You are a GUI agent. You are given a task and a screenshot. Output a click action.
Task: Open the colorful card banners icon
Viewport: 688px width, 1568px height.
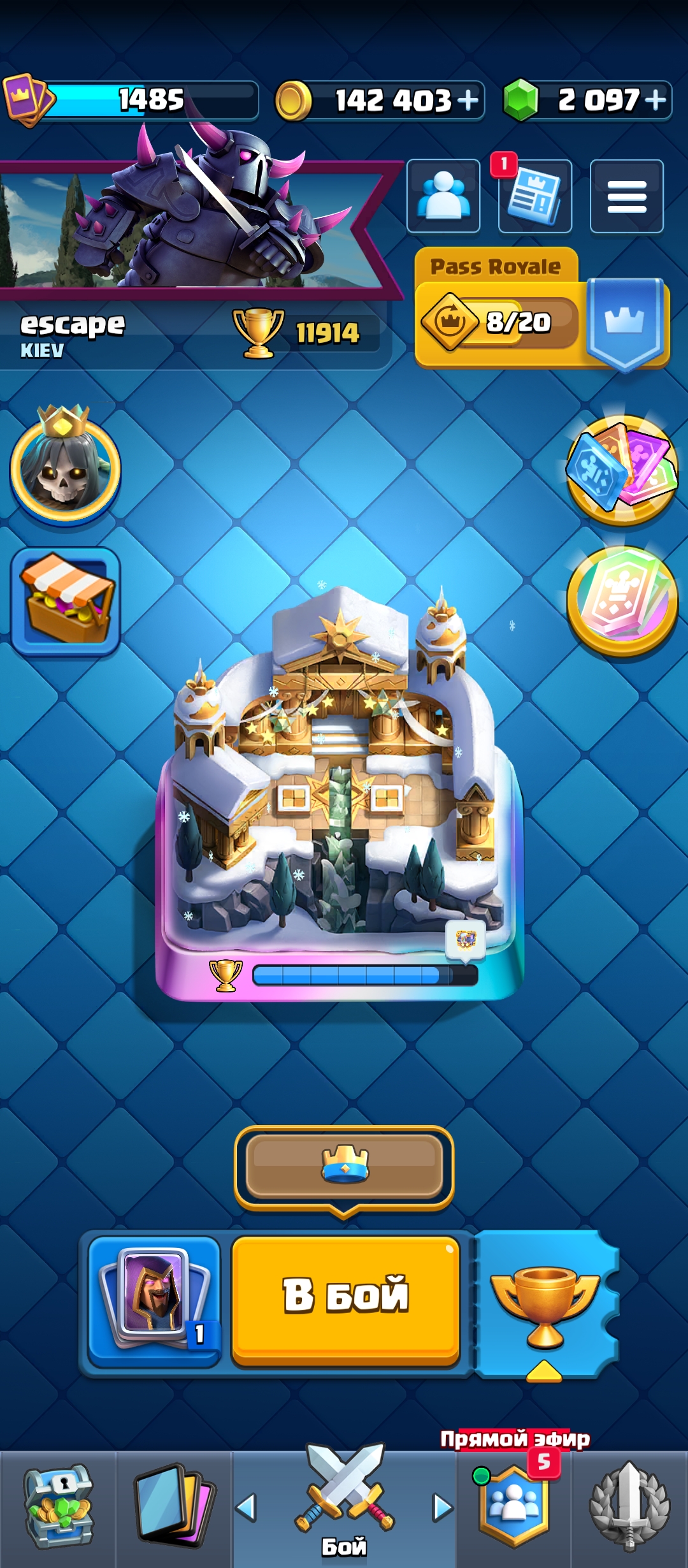(x=622, y=470)
